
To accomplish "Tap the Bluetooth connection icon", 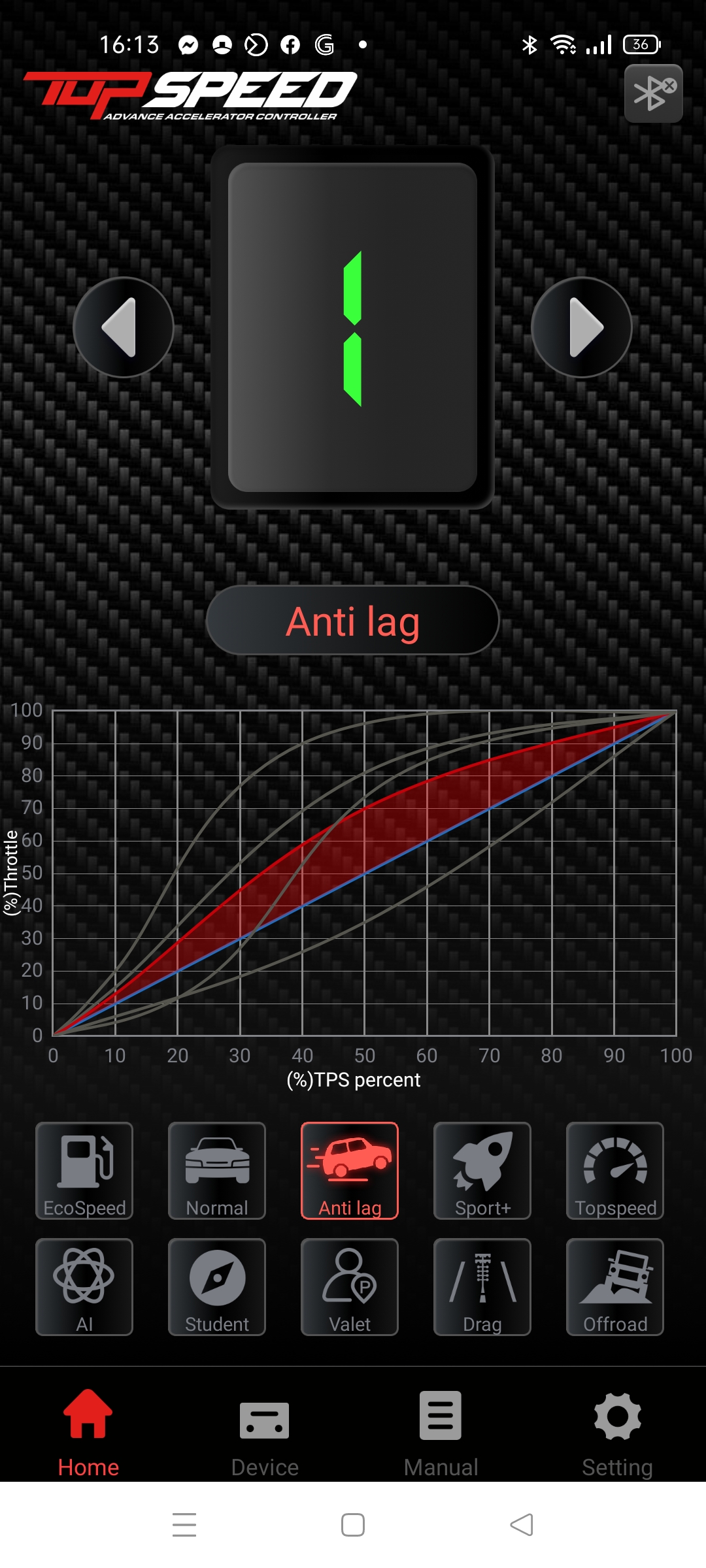I will pyautogui.click(x=653, y=94).
